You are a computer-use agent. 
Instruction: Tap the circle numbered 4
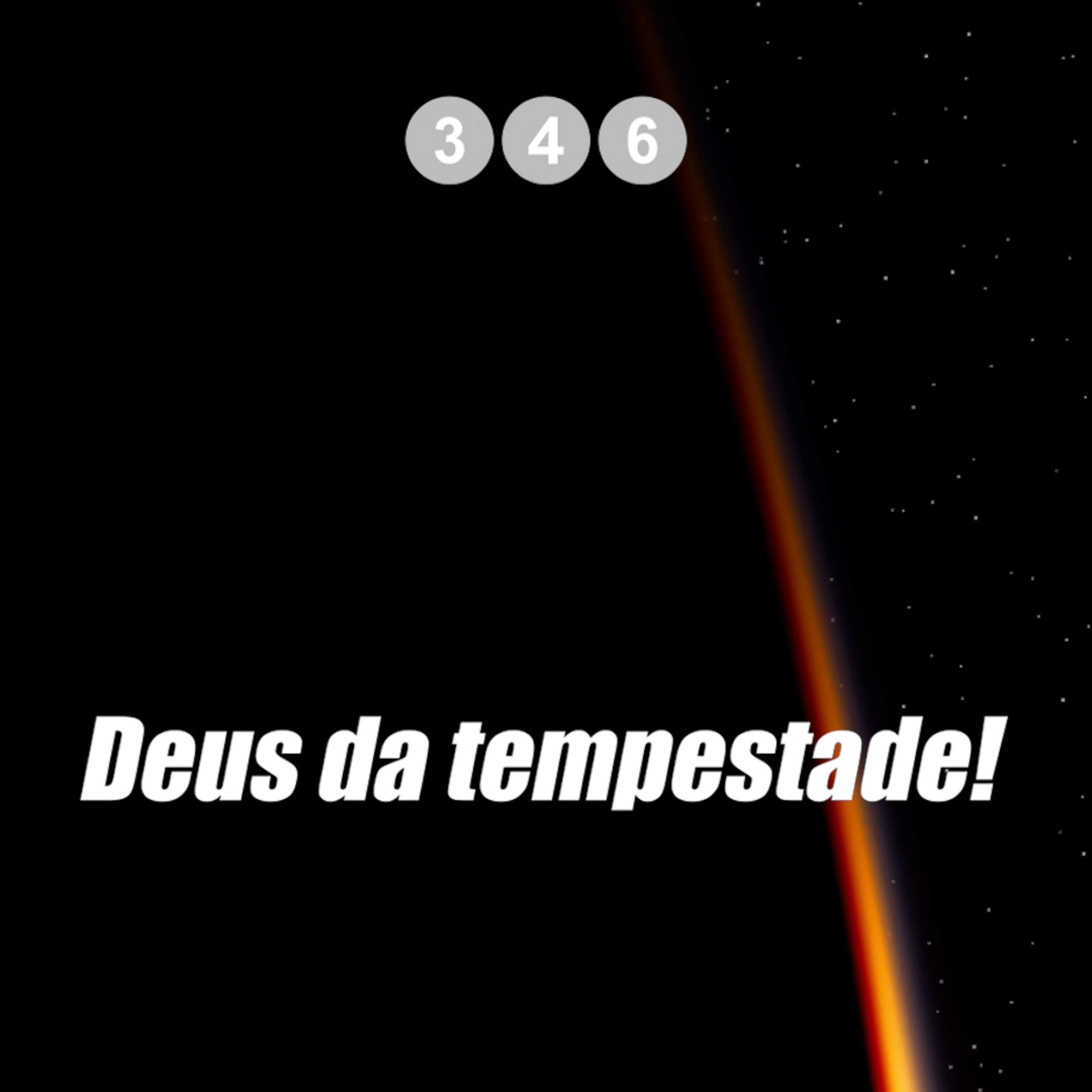(546, 140)
